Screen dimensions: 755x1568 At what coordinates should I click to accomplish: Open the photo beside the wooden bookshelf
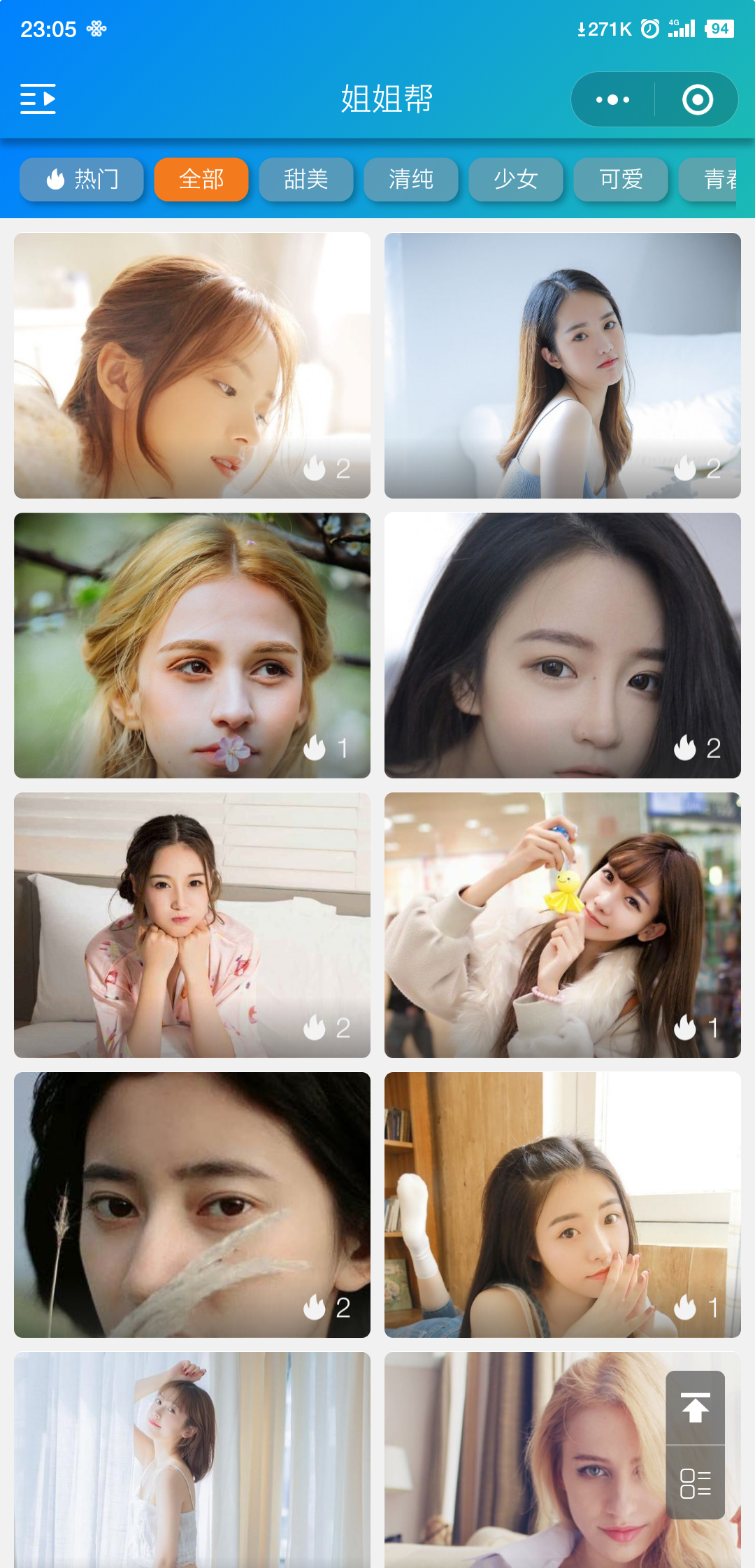pyautogui.click(x=563, y=1204)
